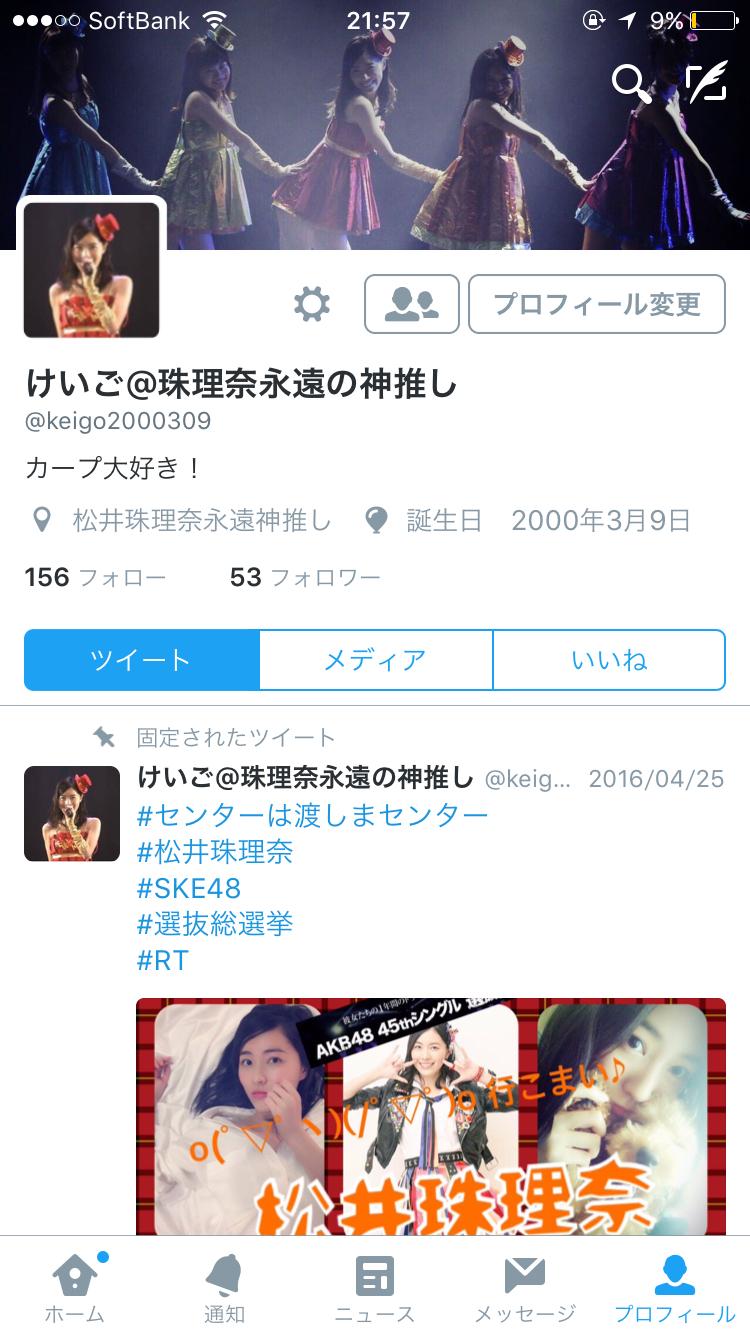Open the search magnifier icon
Screen dimensions: 750x1334
(x=631, y=84)
